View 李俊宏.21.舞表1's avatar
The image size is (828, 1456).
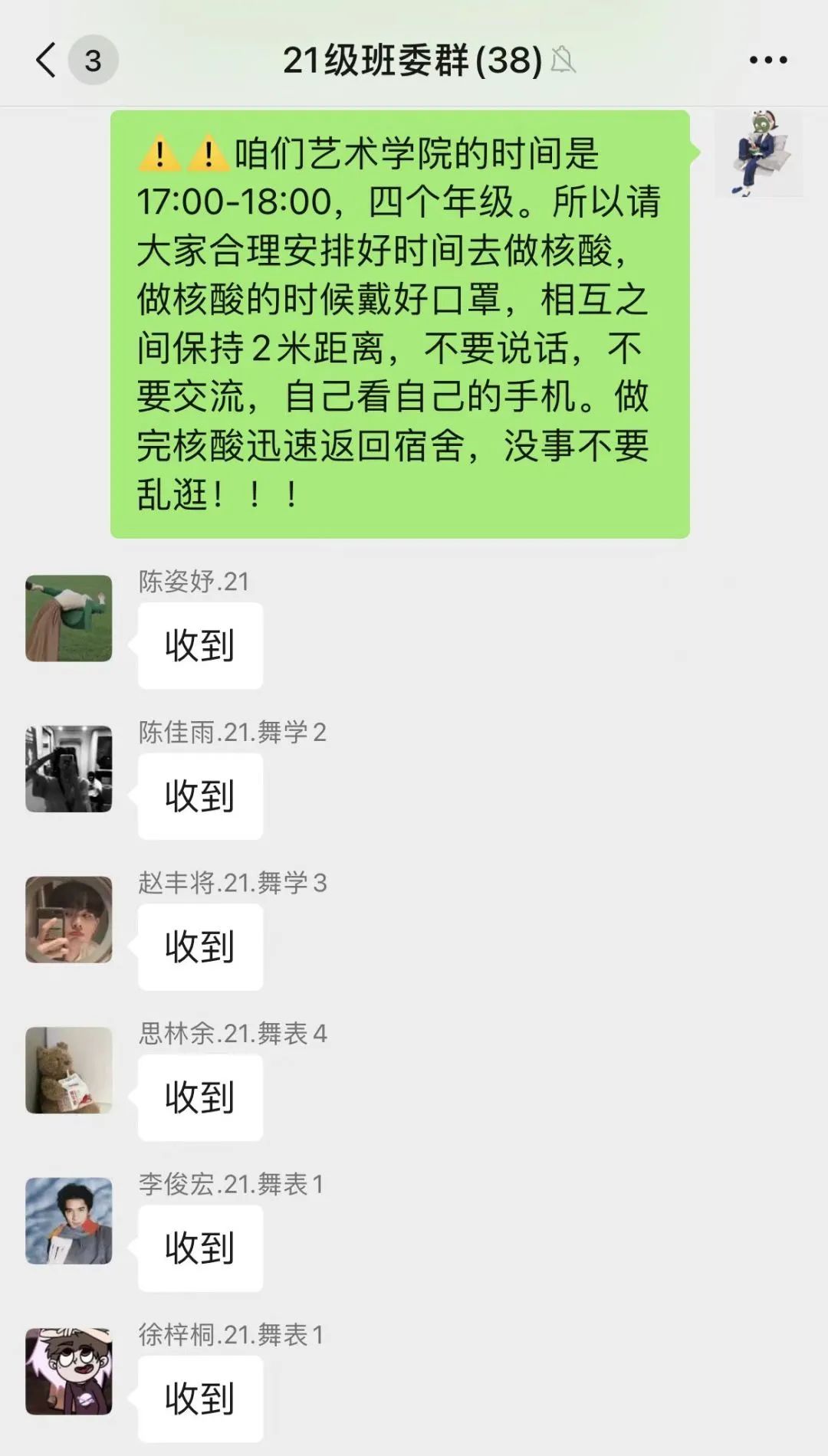(69, 1221)
